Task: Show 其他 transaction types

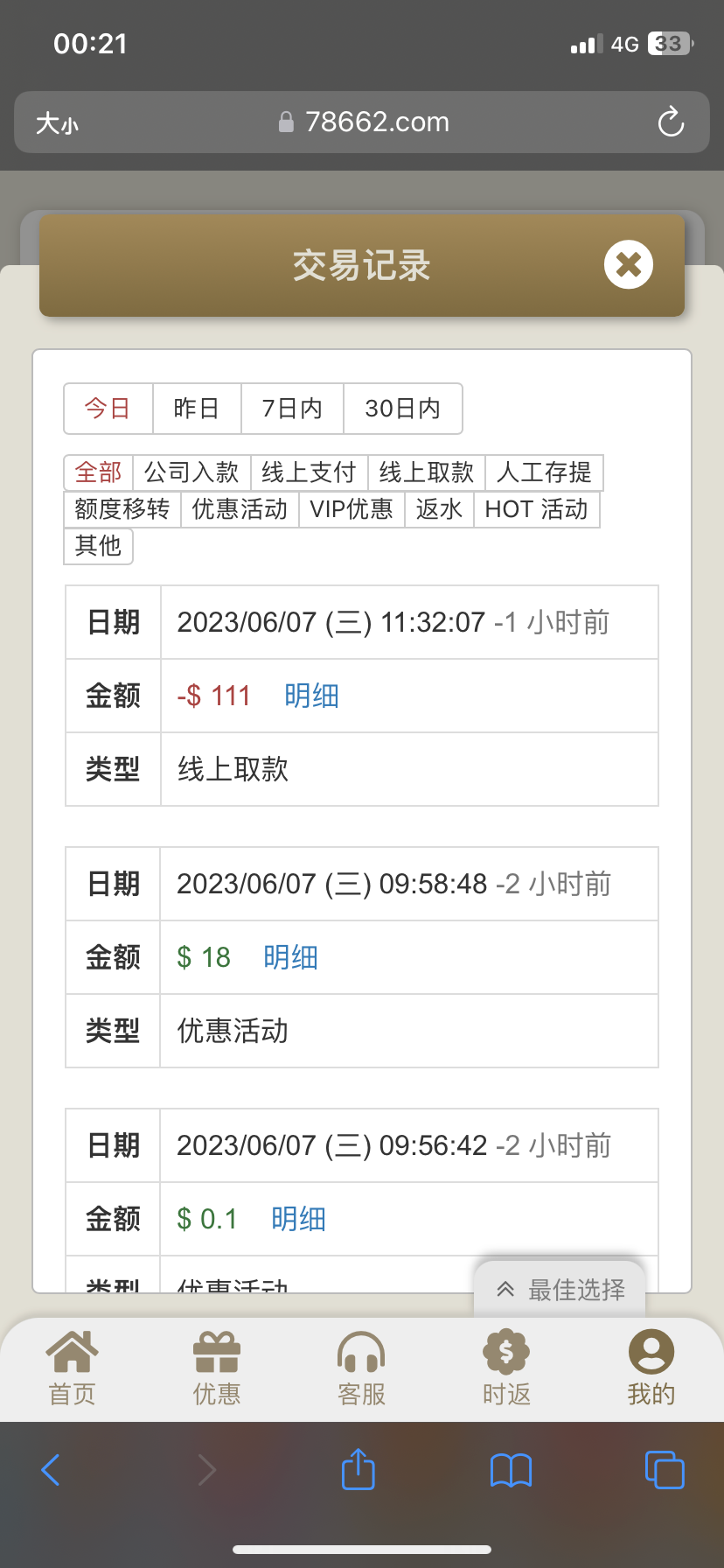Action: (x=98, y=546)
